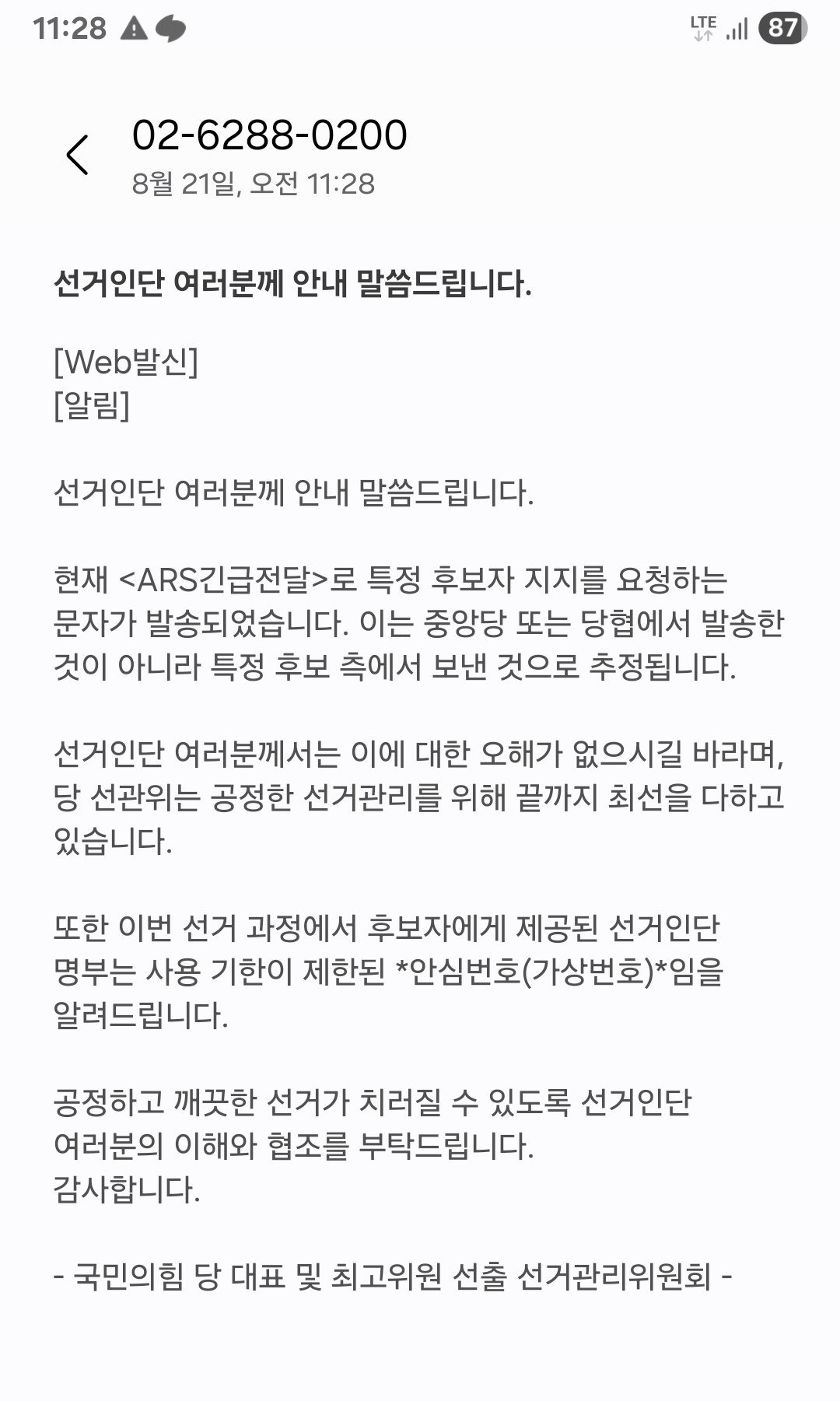Go back from the message view
840x1401 pixels.
(77, 154)
